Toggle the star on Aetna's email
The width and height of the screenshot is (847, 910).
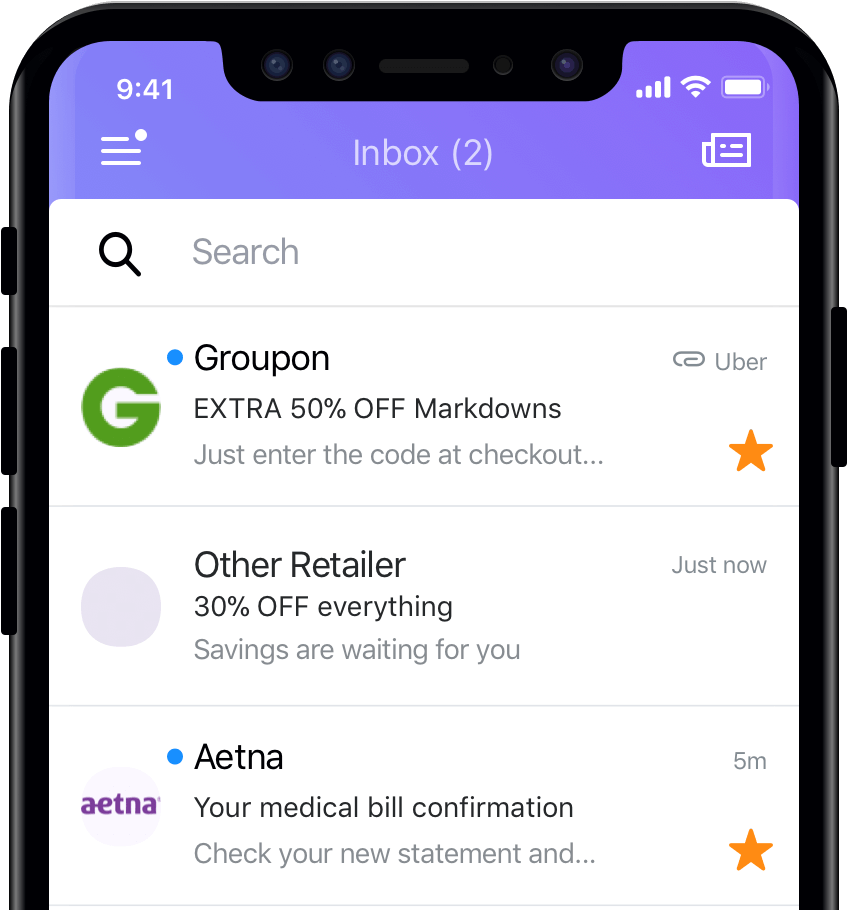point(750,851)
